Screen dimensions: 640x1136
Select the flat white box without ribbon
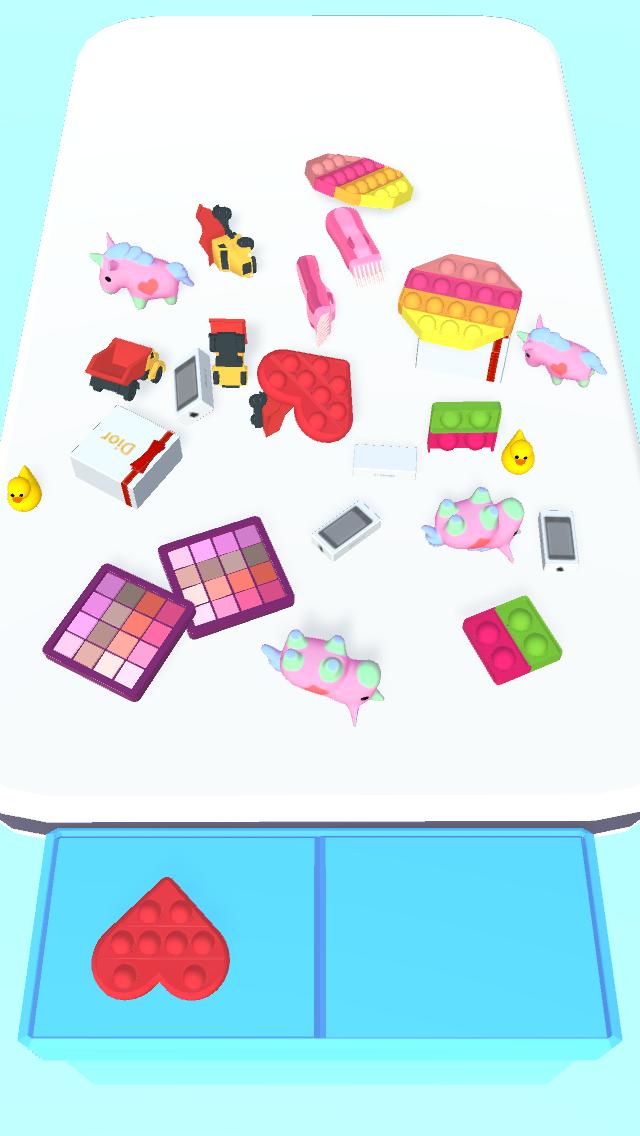tap(385, 460)
